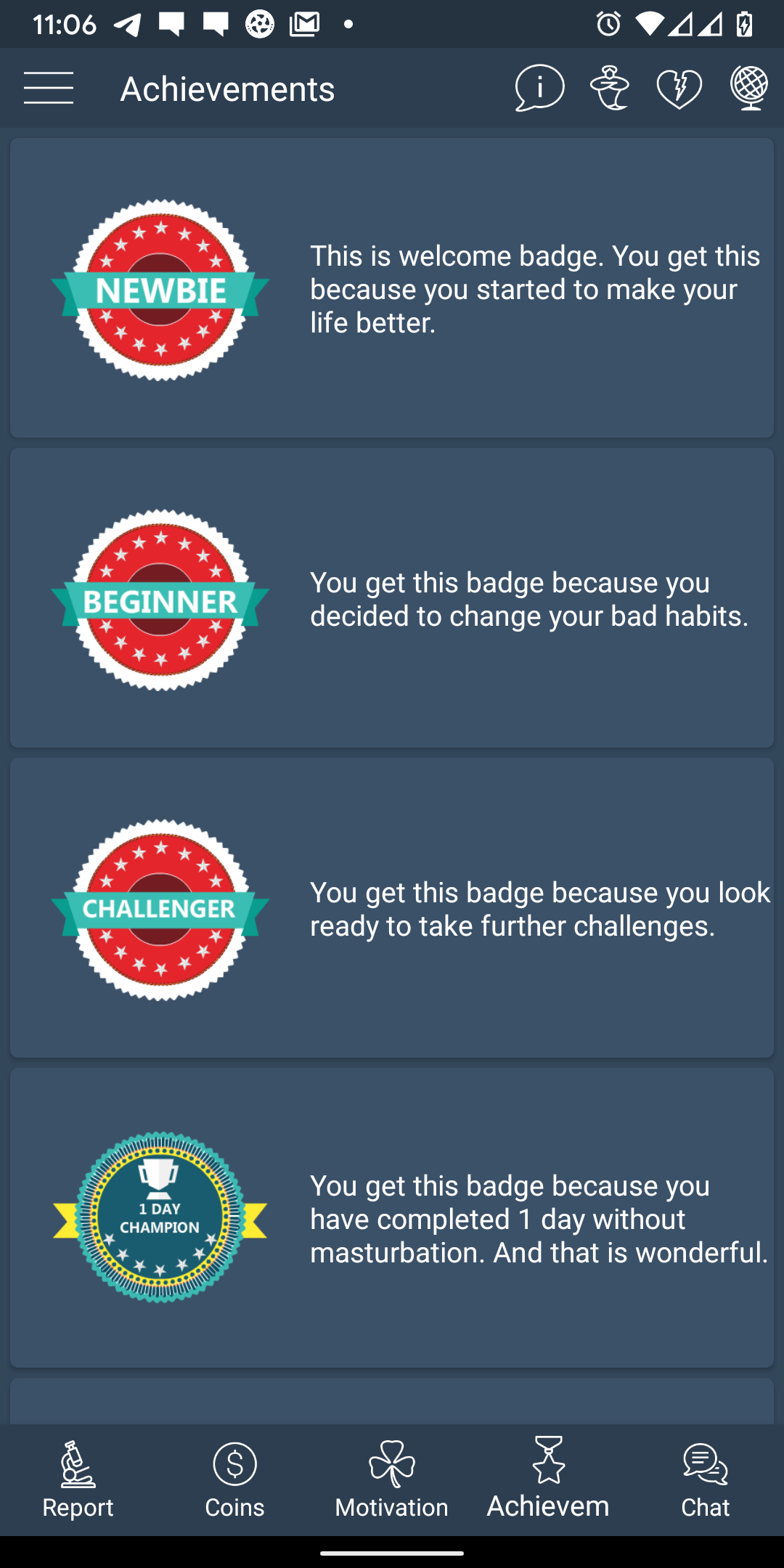
Task: Switch to the Chat tab
Action: [706, 1480]
